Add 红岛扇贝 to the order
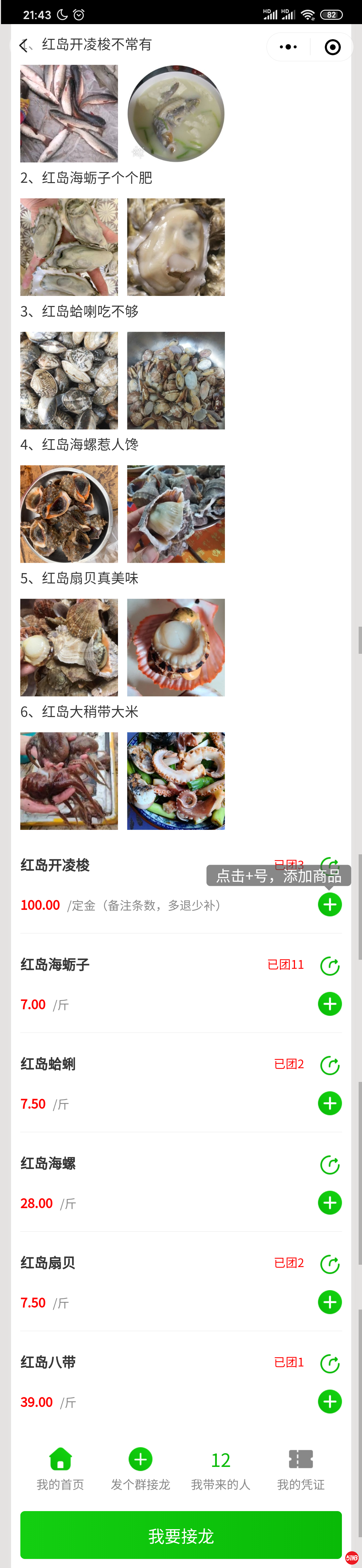The image size is (362, 1568). [x=330, y=1302]
